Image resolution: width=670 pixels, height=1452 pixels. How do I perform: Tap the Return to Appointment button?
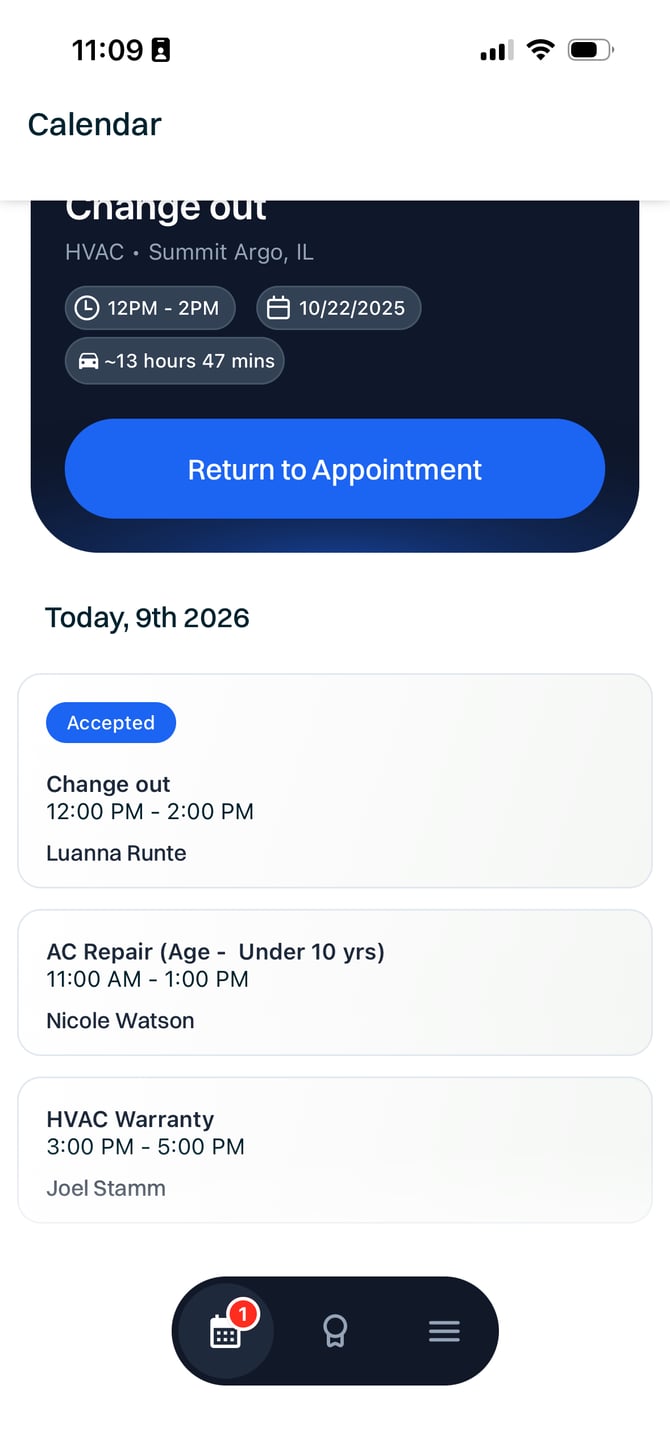(x=334, y=469)
